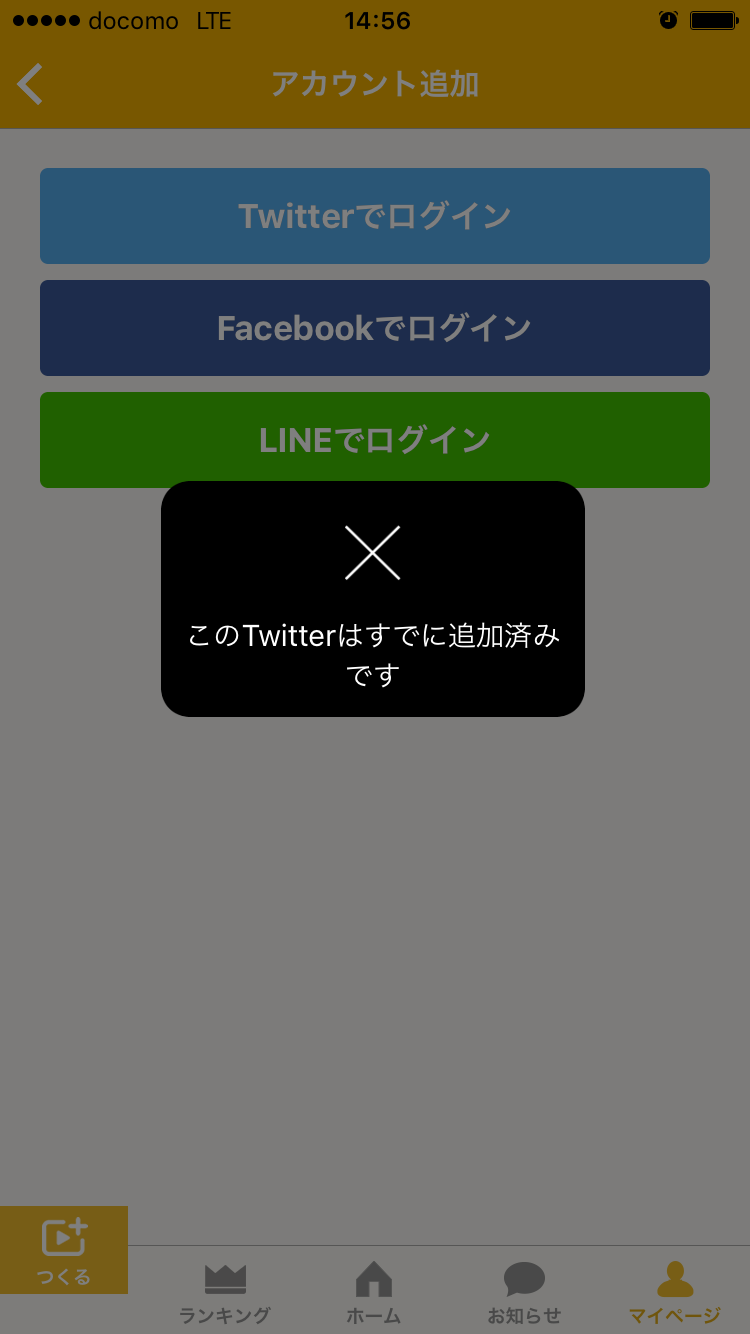Screen dimensions: 750x1334
Task: Select LINEでログイン
Action: coord(375,440)
